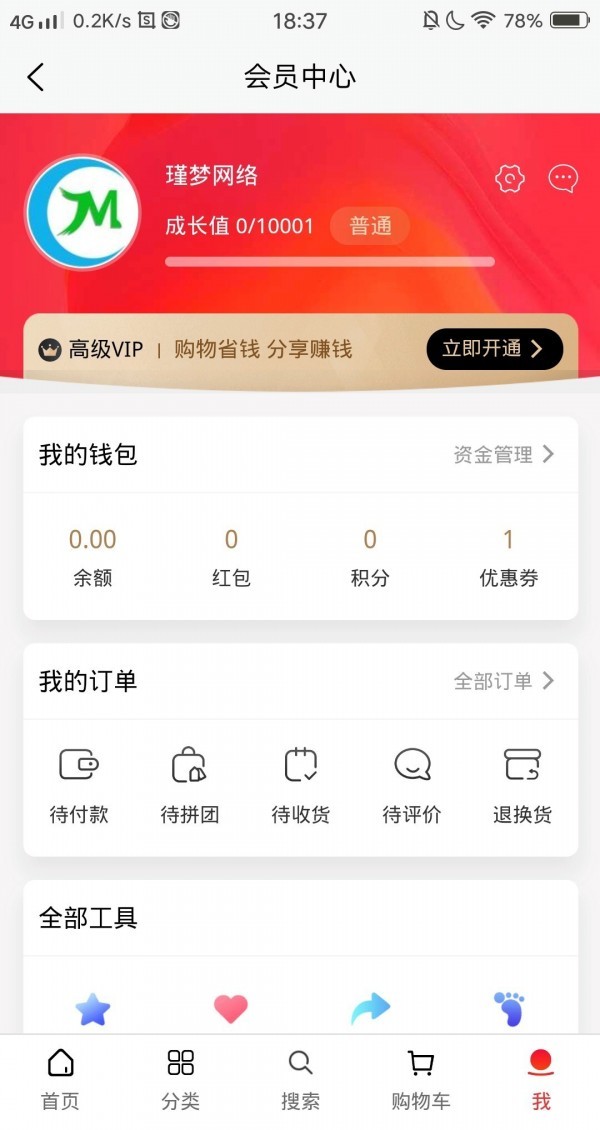Tap the 瑾梦网络 profile avatar
This screenshot has width=600, height=1130.
[82, 212]
